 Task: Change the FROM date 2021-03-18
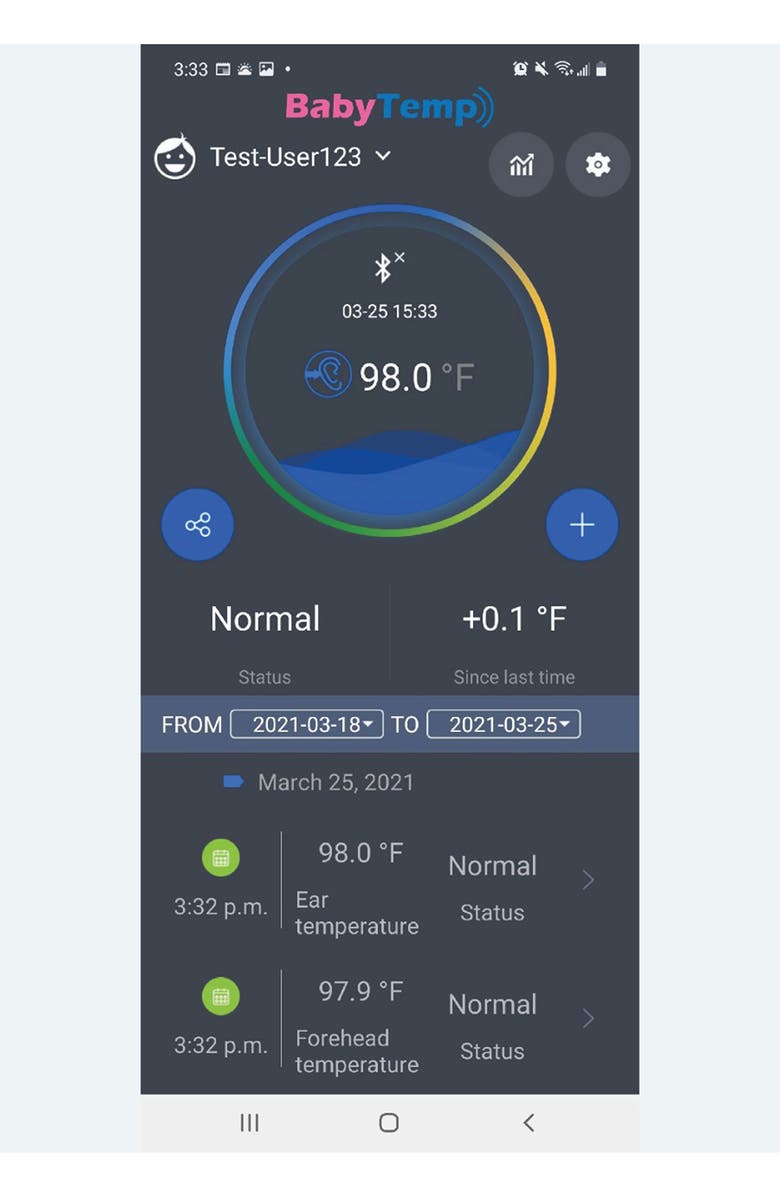307,725
